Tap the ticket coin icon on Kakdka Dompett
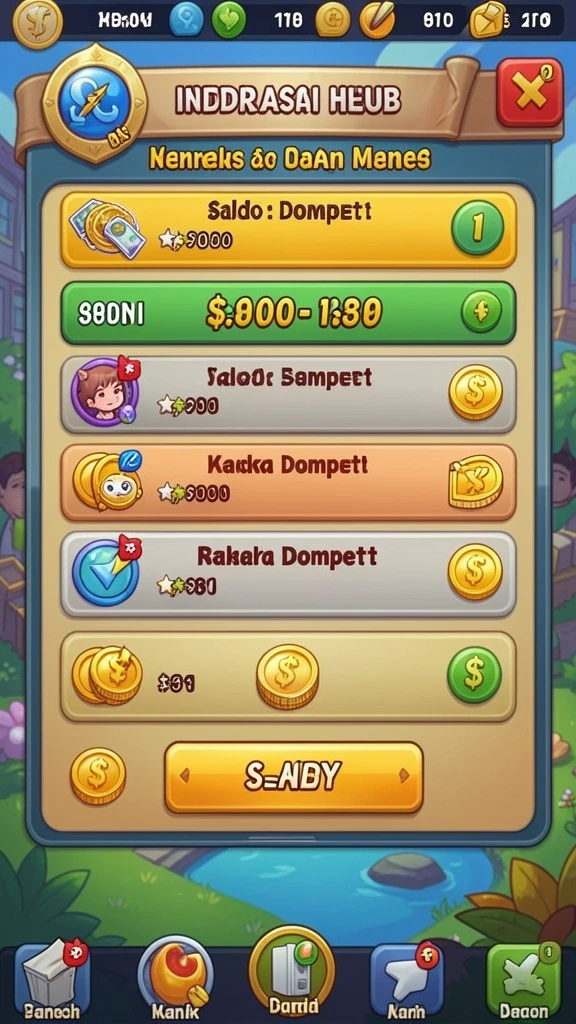The image size is (576, 1024). (475, 482)
